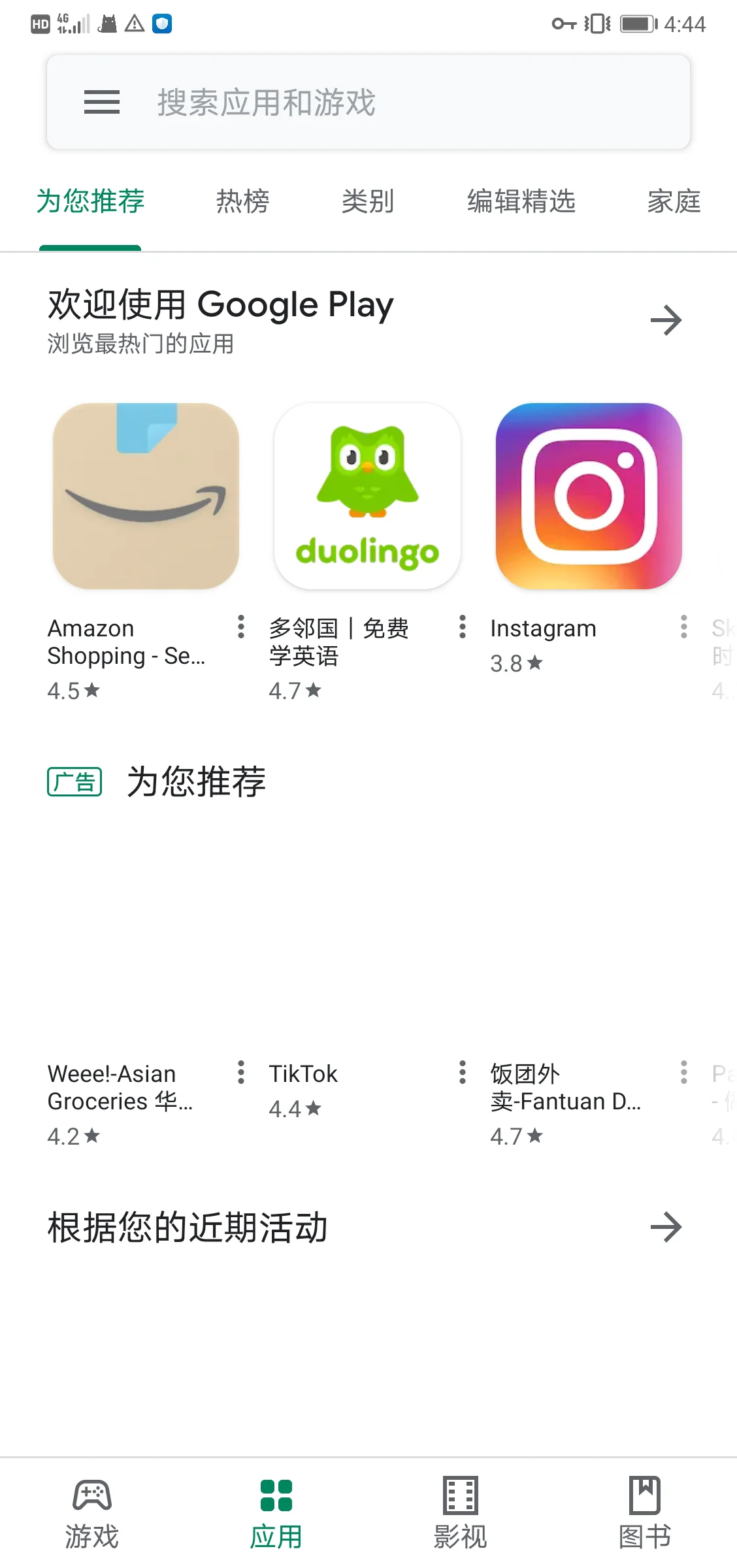
Task: Switch to the 类别 tab
Action: (368, 201)
